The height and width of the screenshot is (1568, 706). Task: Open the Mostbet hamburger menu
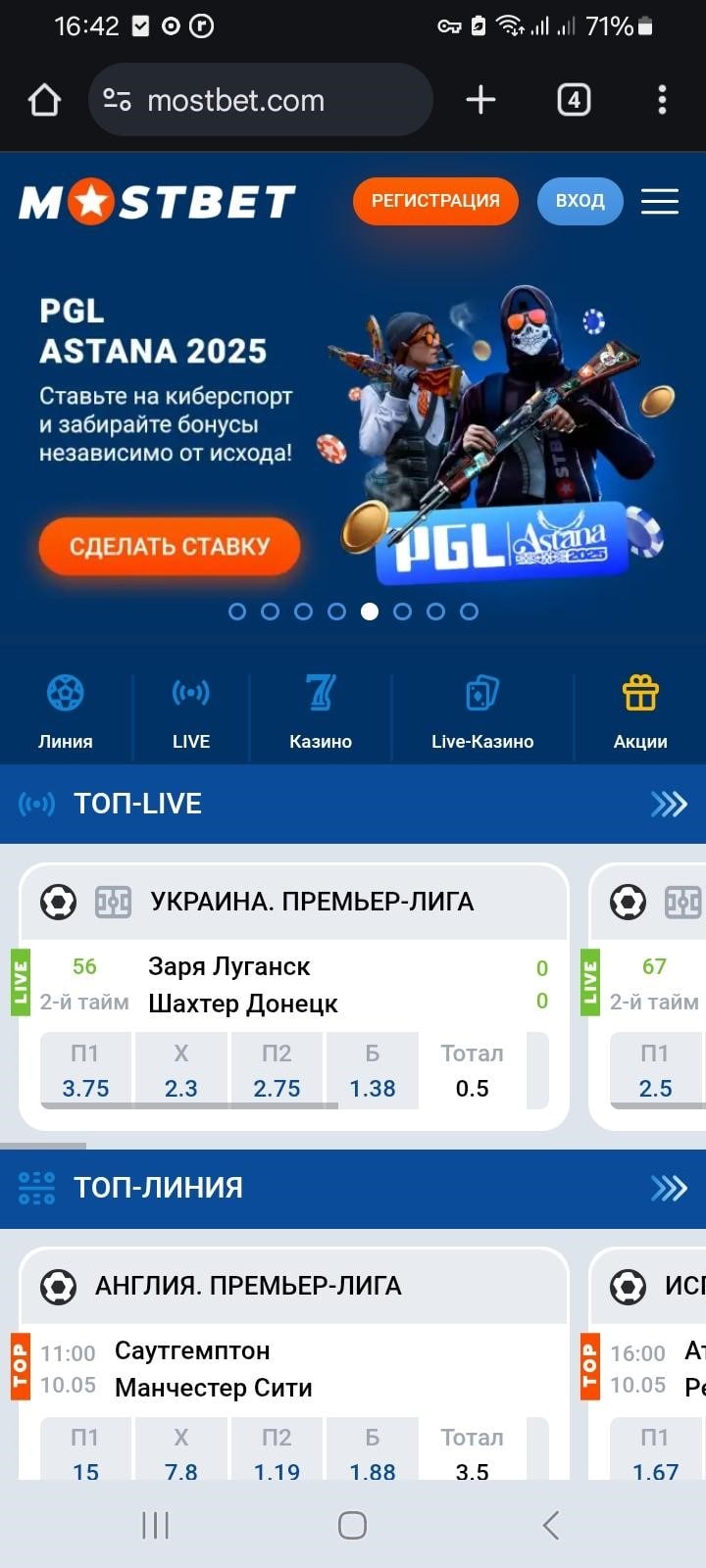click(x=660, y=201)
